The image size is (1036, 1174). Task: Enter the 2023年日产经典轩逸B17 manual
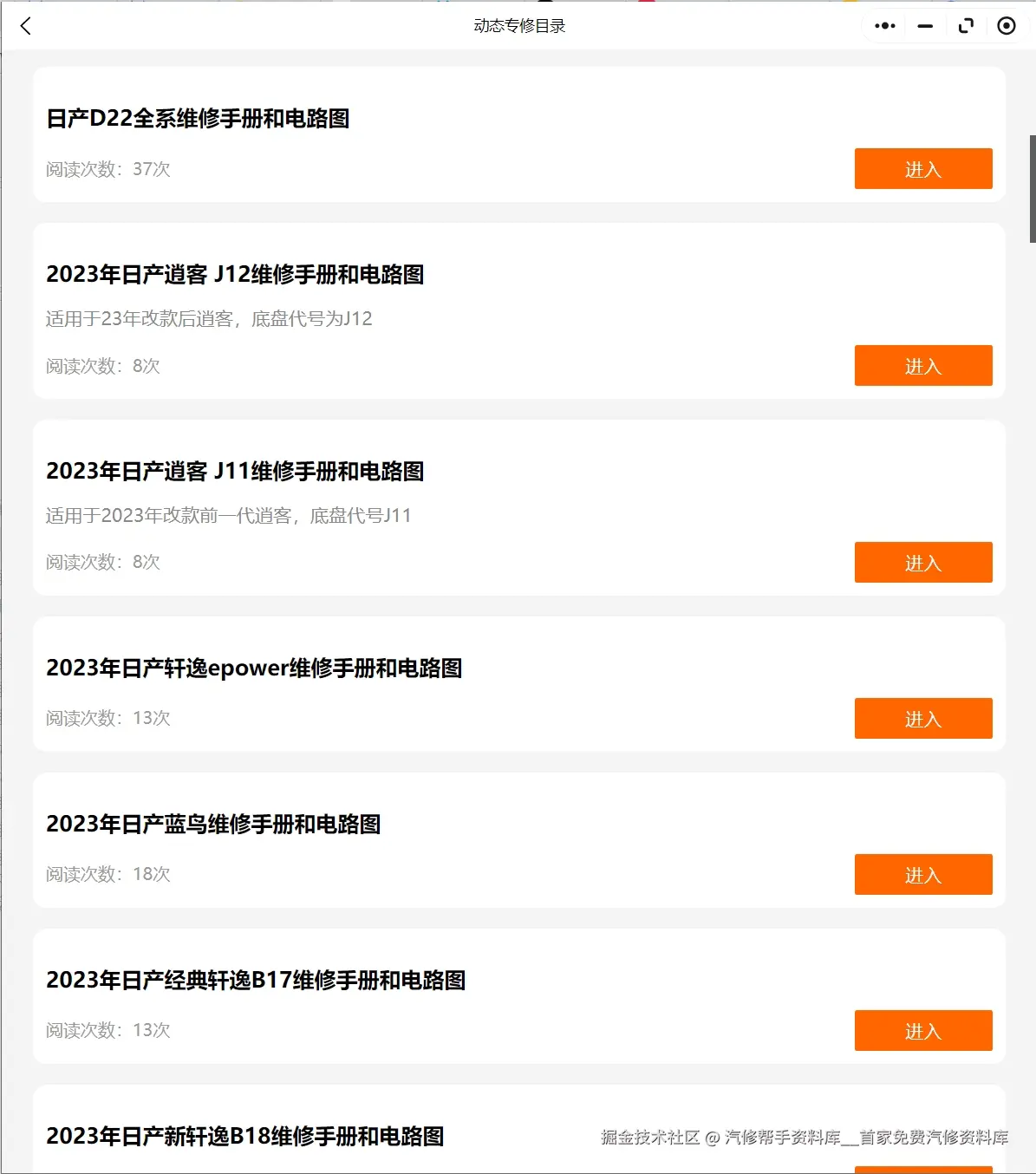click(923, 1030)
